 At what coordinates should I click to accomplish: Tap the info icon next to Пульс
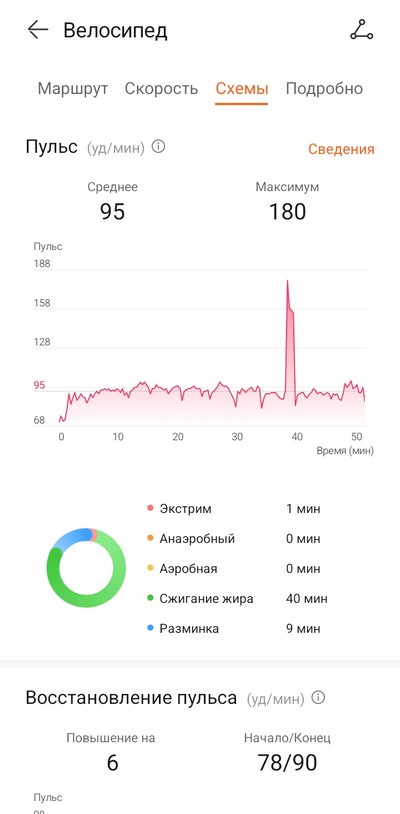click(x=158, y=147)
